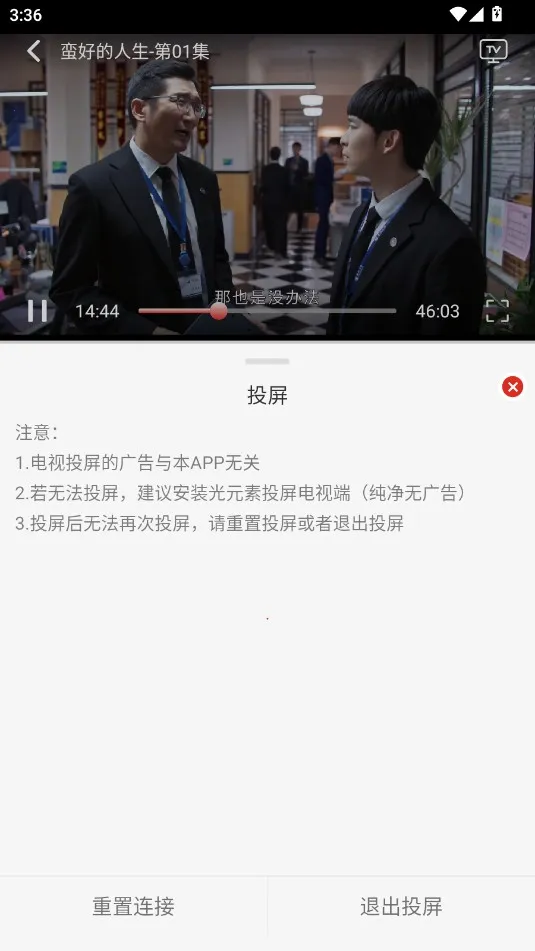Open the TV cast icon
The height and width of the screenshot is (951, 535).
[493, 51]
